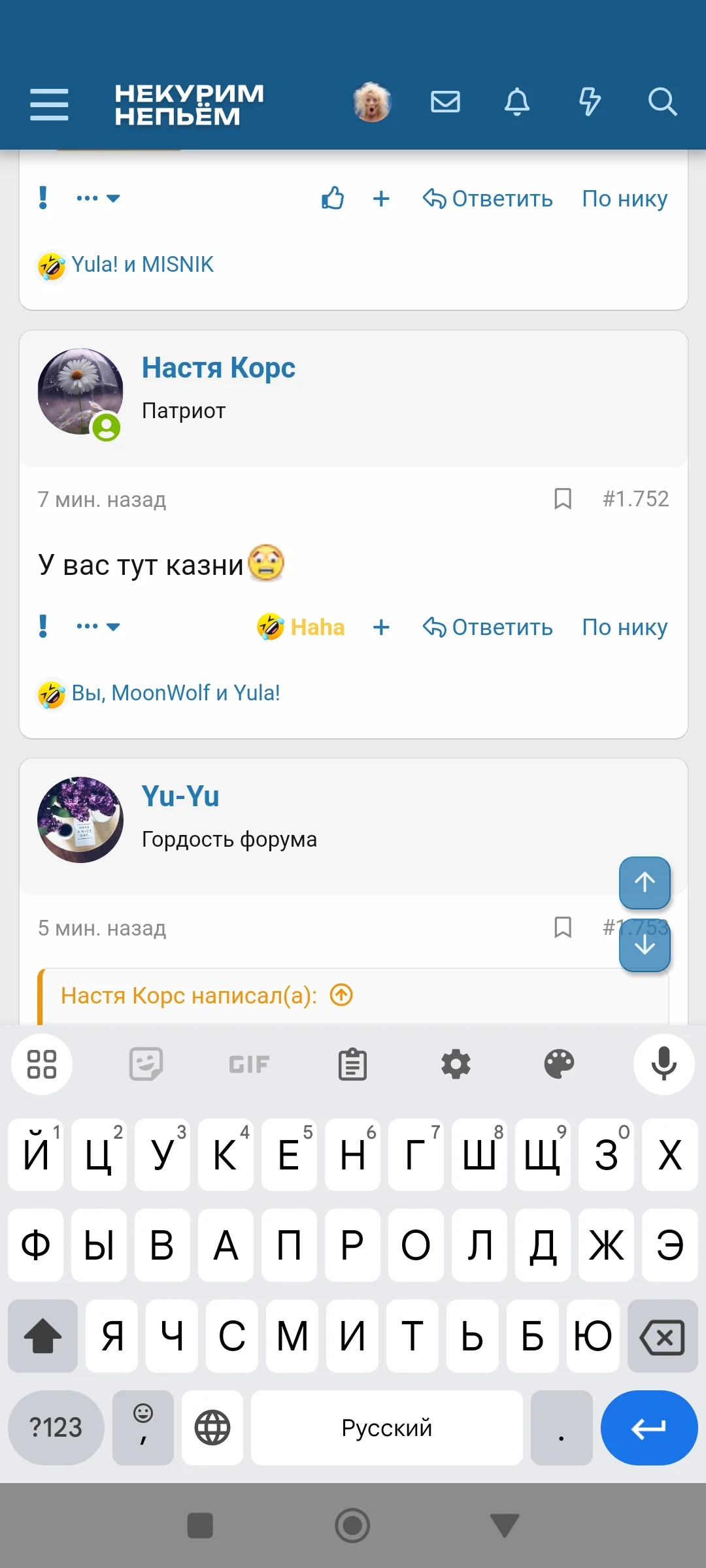Open the search magnifier icon

(663, 102)
